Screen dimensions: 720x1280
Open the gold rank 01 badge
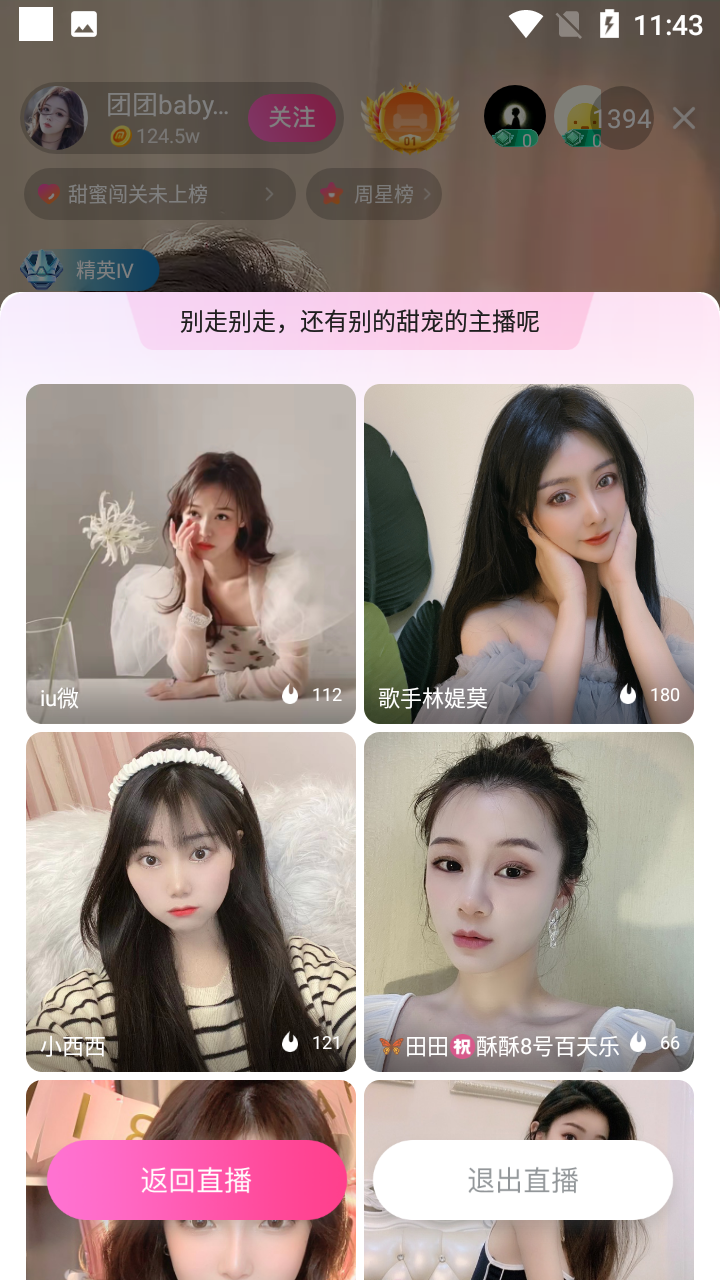410,118
